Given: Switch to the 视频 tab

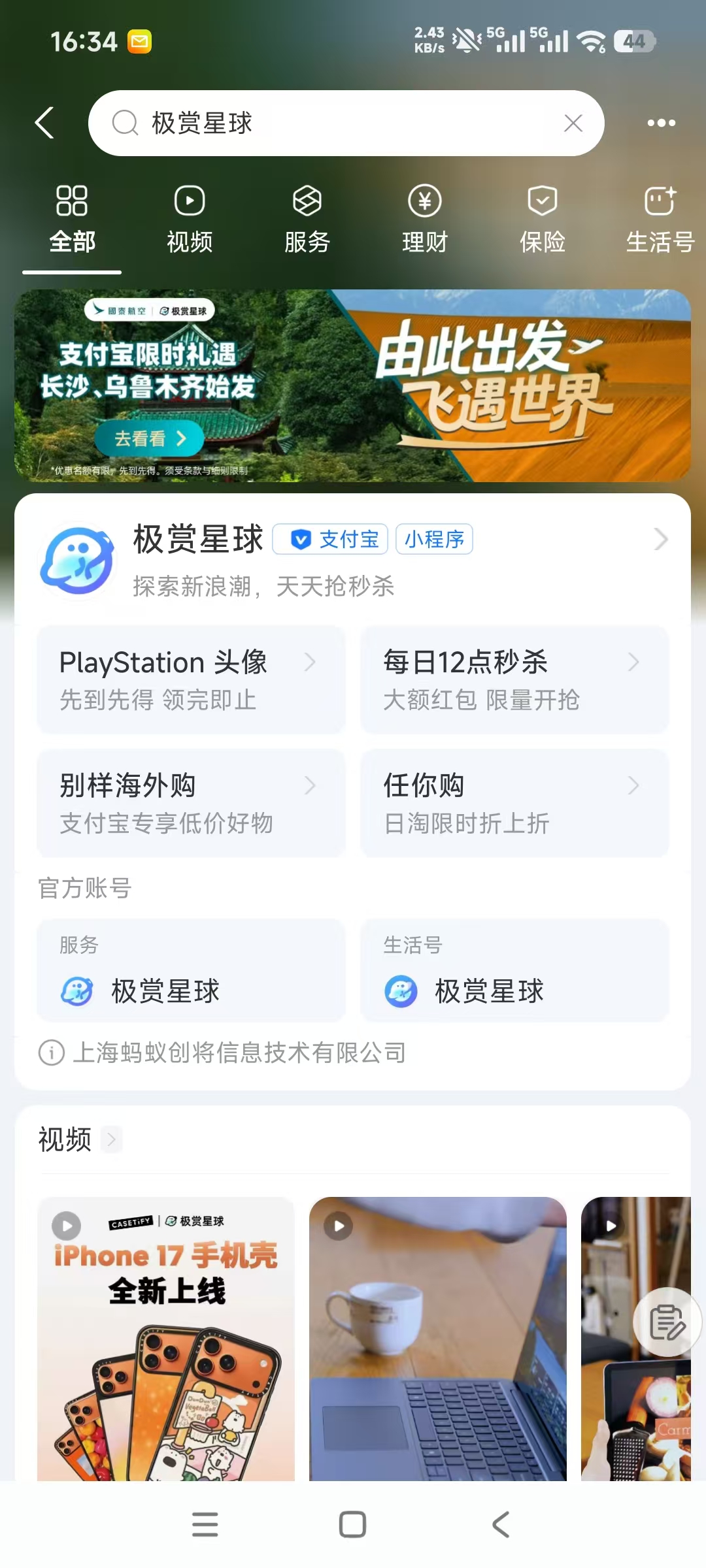Looking at the screenshot, I should pyautogui.click(x=189, y=222).
